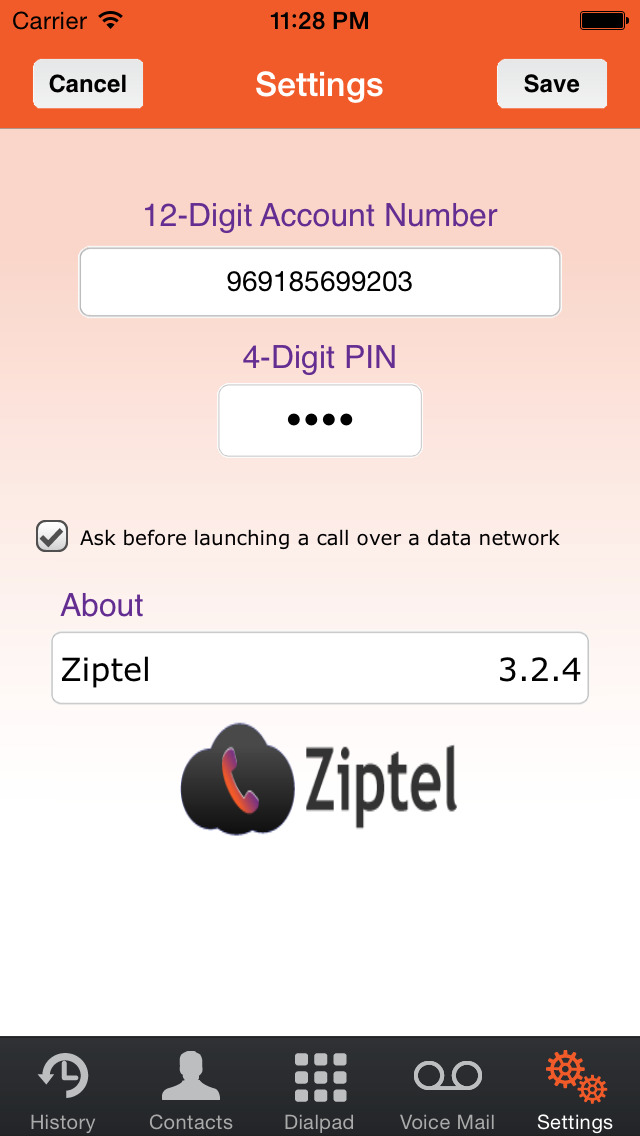Cancel the settings changes
This screenshot has height=1136, width=640.
tap(88, 84)
